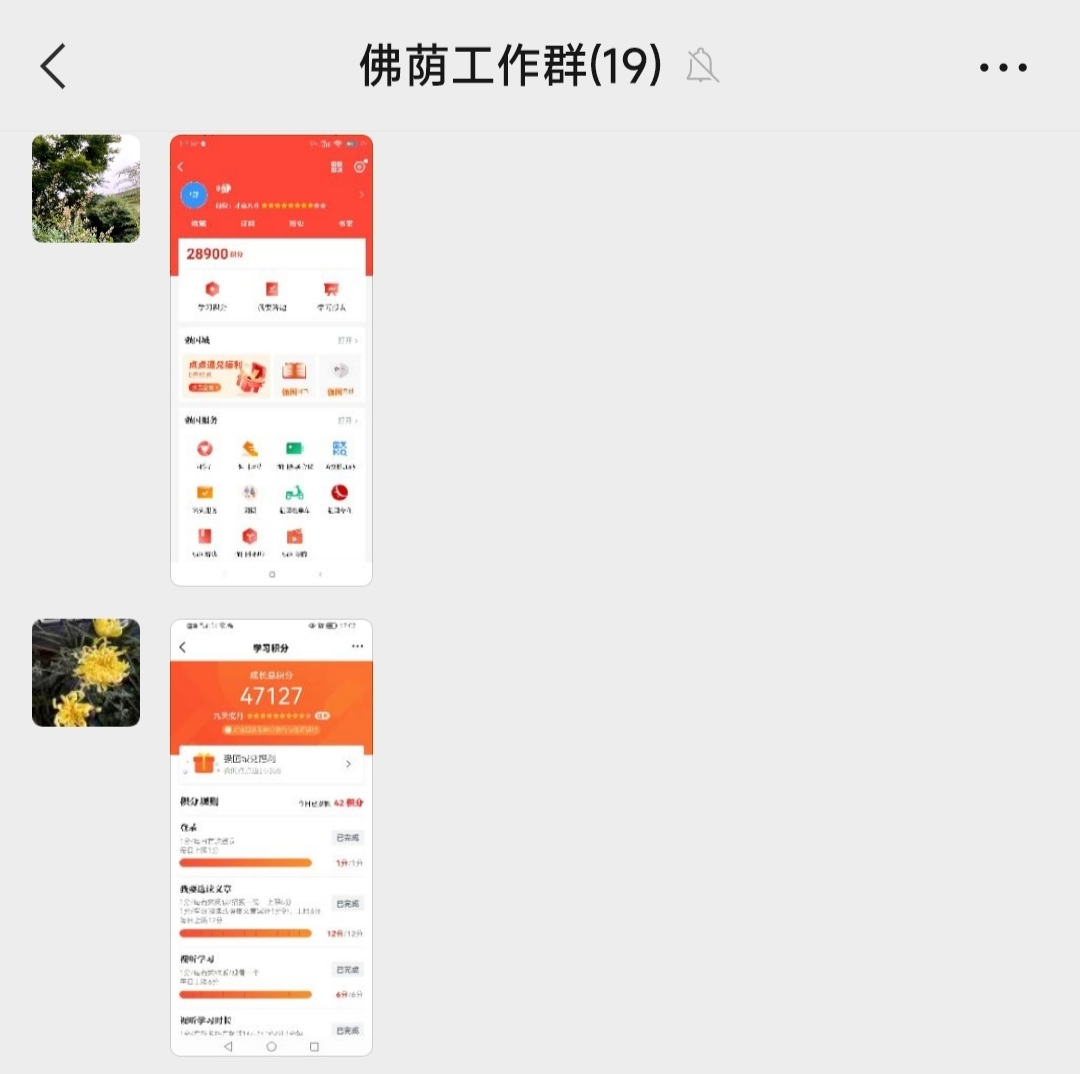Open the screenshot image showing 28900 points
The image size is (1080, 1074).
pyautogui.click(x=271, y=360)
